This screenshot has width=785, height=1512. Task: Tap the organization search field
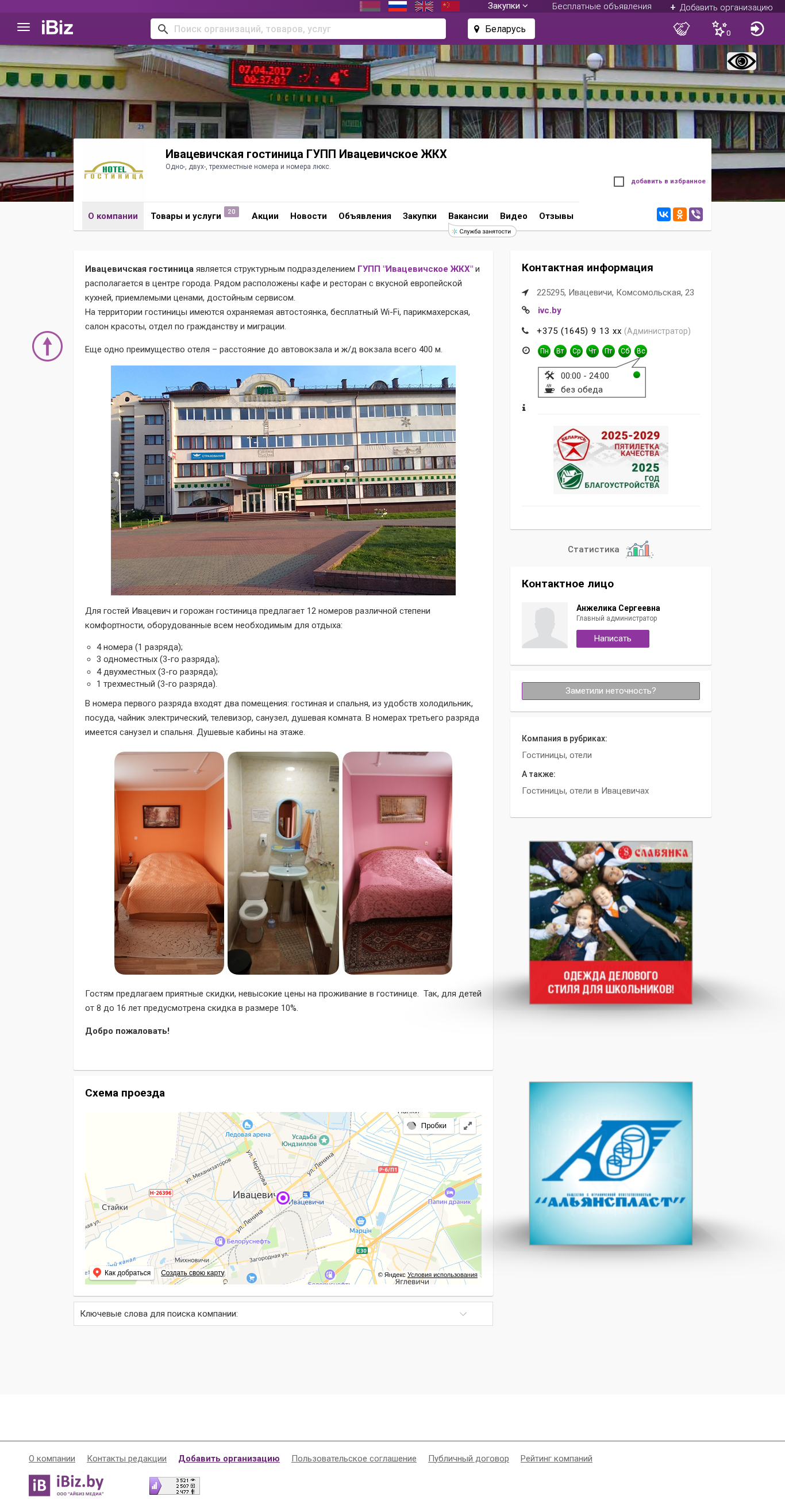298,29
